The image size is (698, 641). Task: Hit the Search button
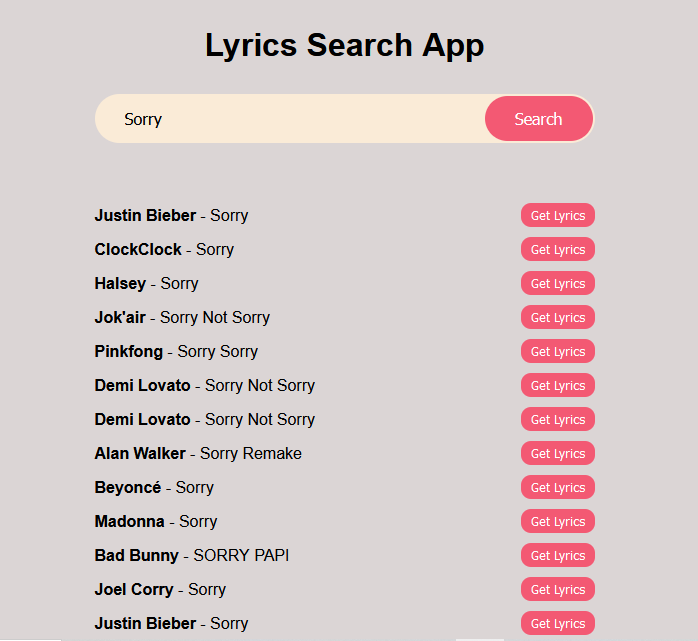coord(538,119)
